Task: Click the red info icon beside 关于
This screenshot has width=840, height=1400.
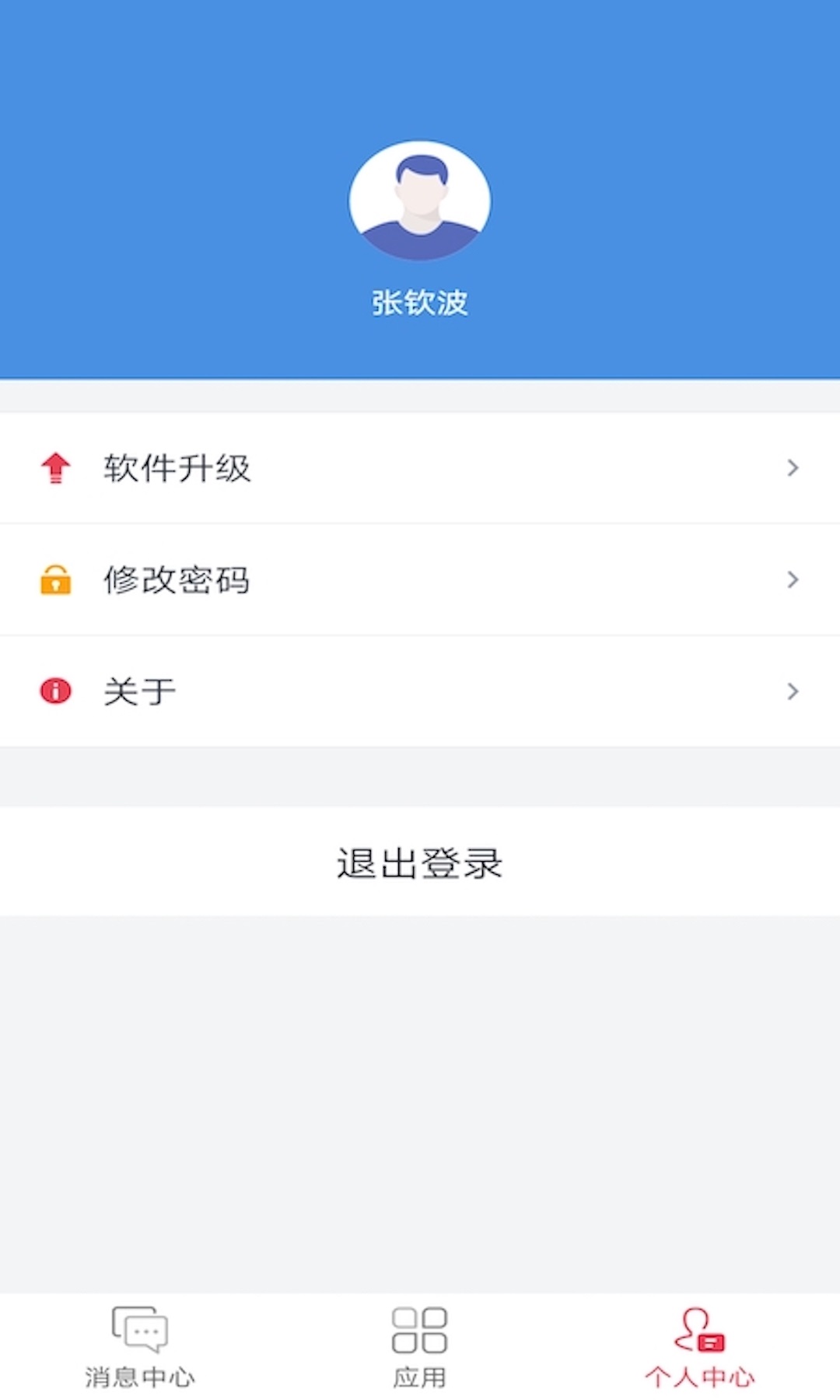Action: click(x=55, y=691)
